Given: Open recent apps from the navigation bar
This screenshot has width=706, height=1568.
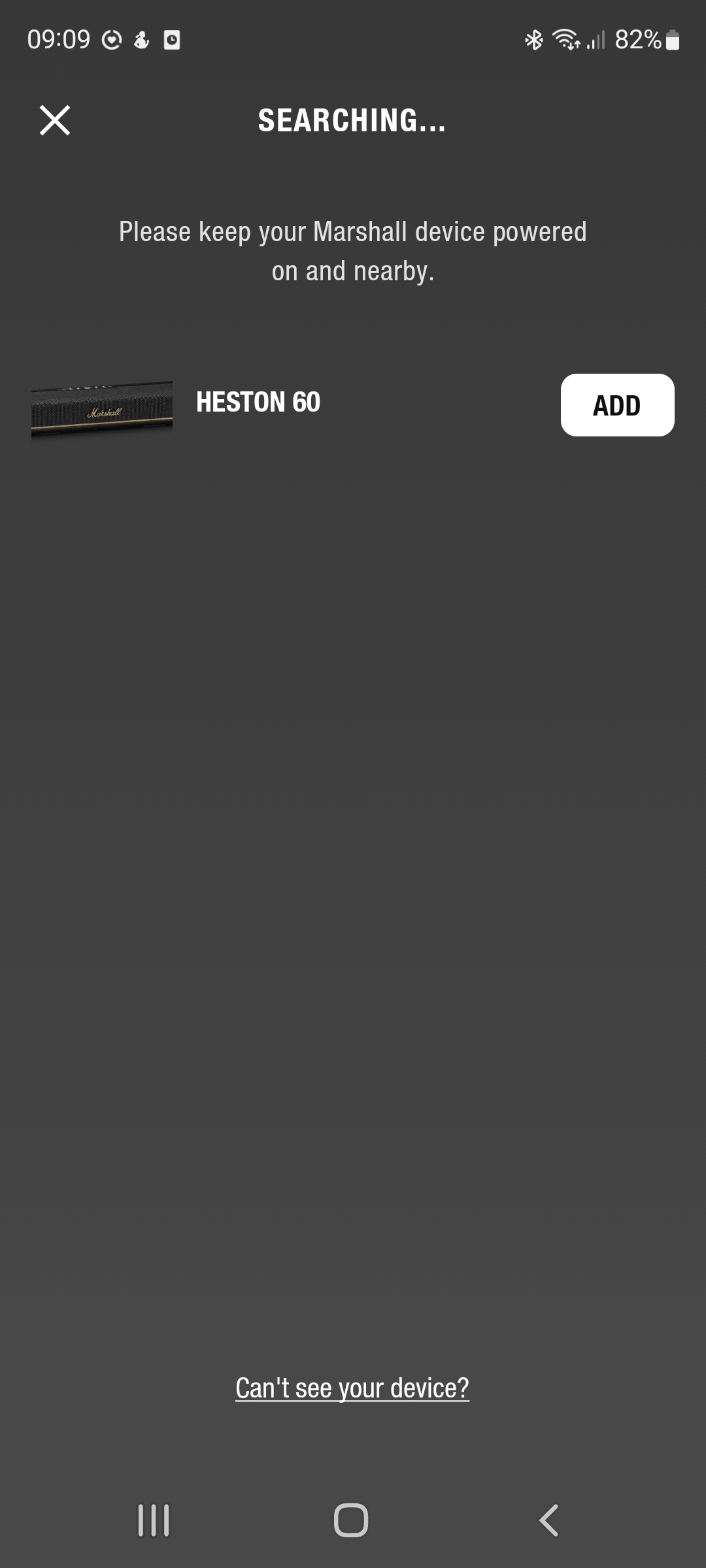Looking at the screenshot, I should pyautogui.click(x=154, y=1520).
